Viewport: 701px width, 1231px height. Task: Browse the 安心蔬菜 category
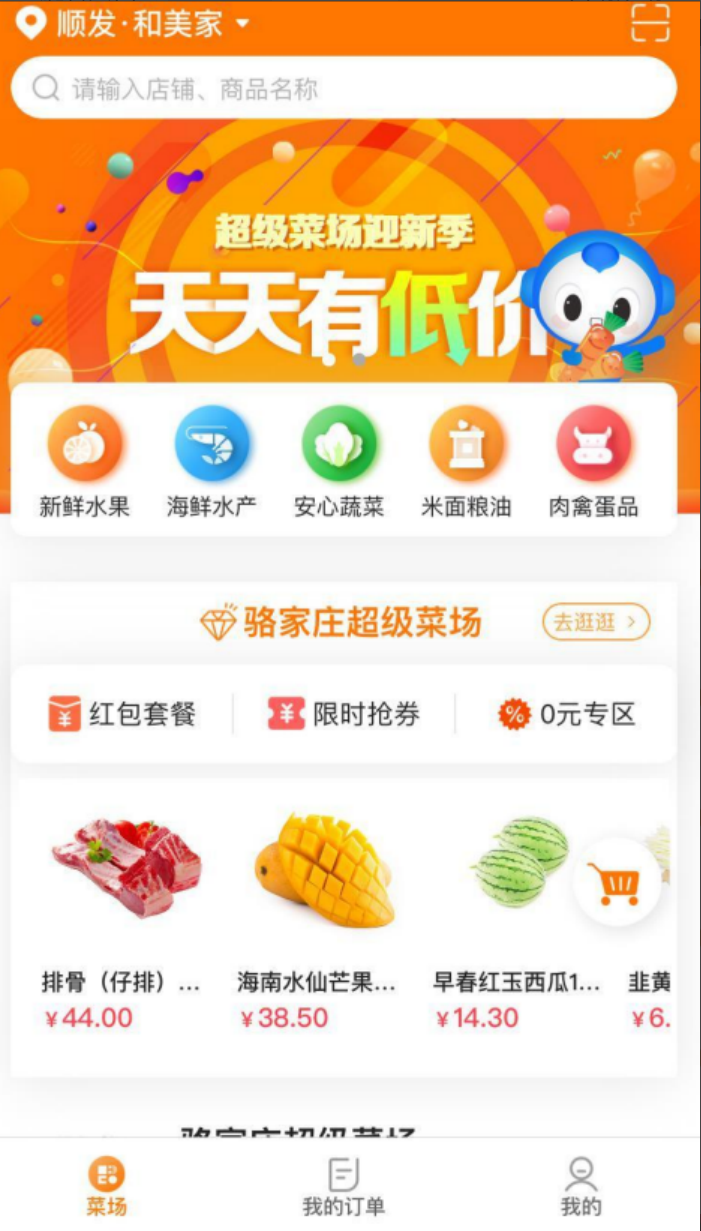tap(339, 462)
